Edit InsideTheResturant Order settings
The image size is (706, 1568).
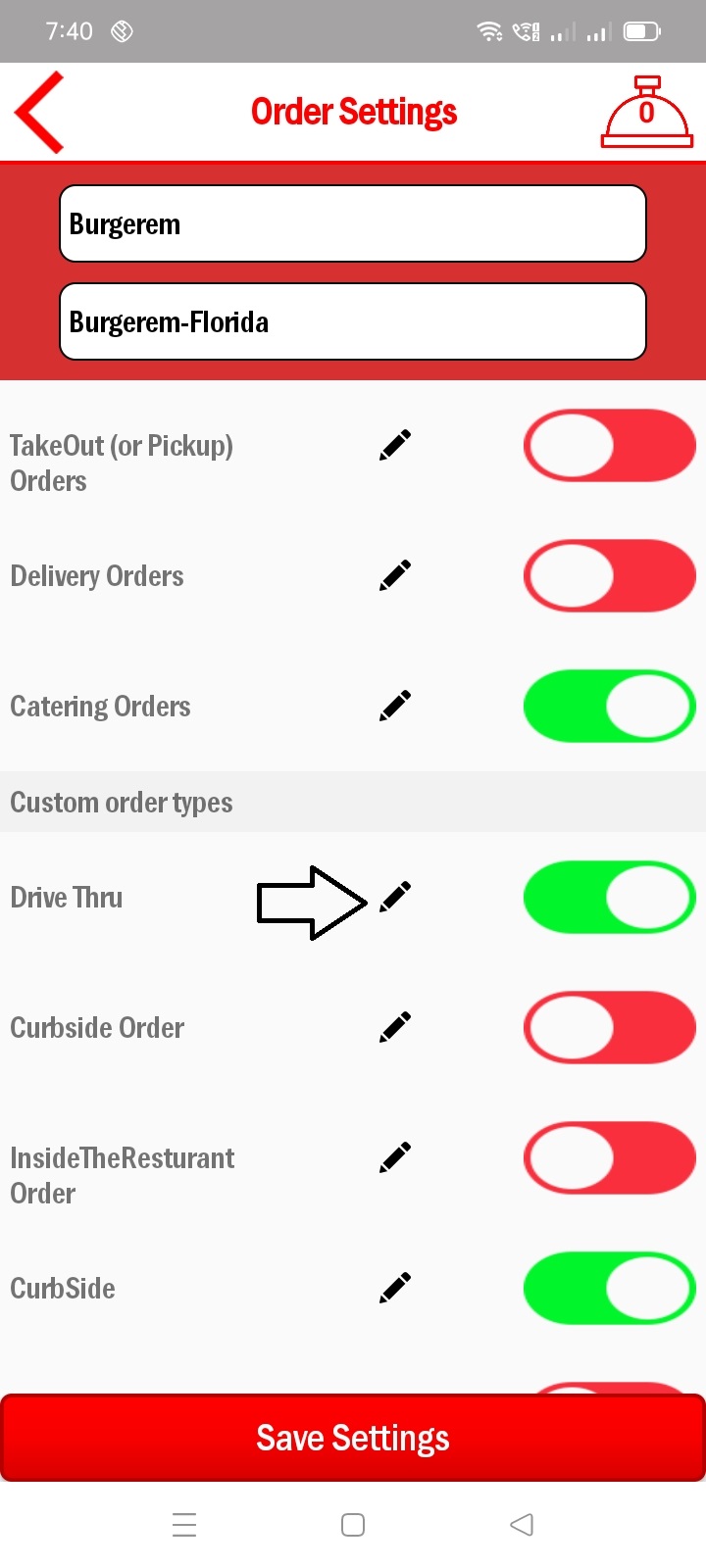pos(395,1157)
